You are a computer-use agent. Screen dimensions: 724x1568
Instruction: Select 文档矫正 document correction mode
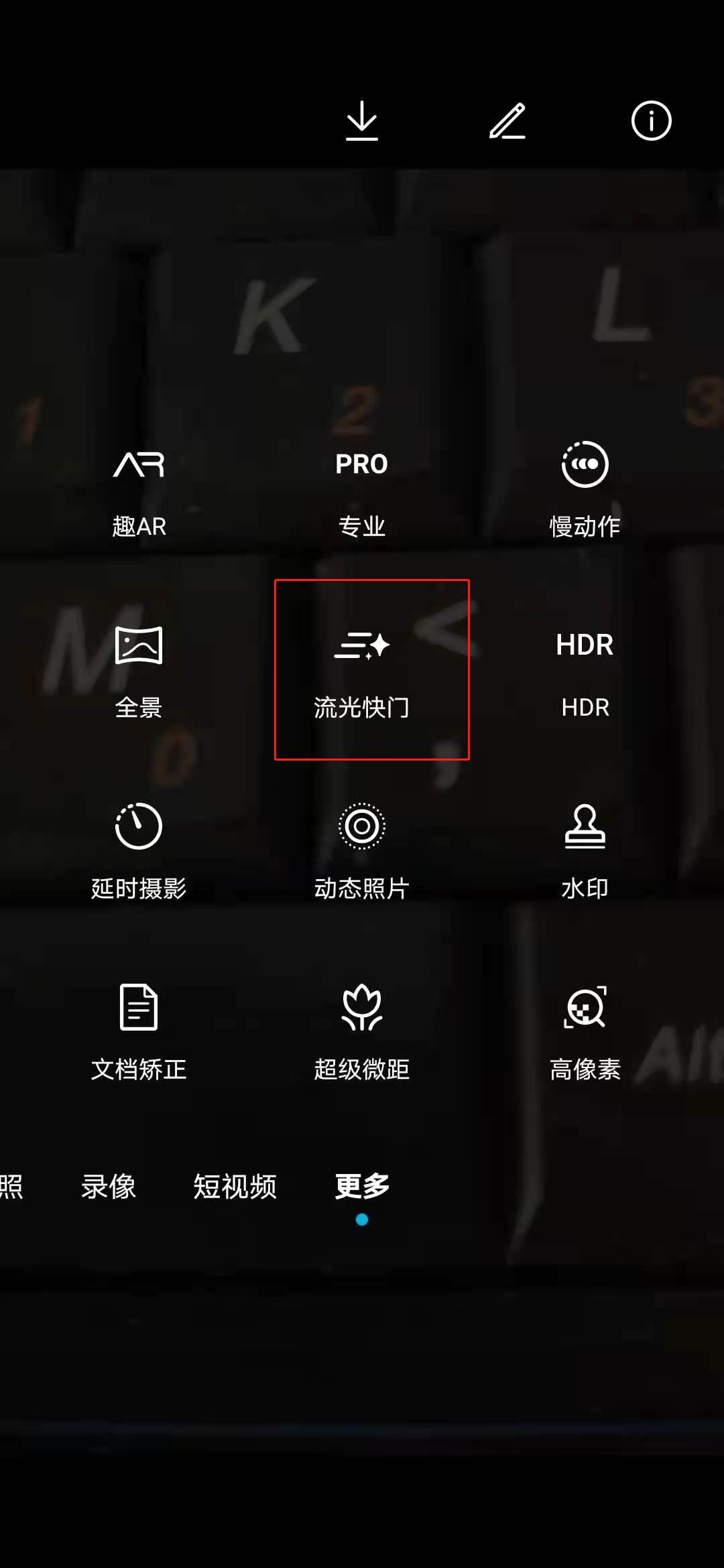pos(139,1032)
